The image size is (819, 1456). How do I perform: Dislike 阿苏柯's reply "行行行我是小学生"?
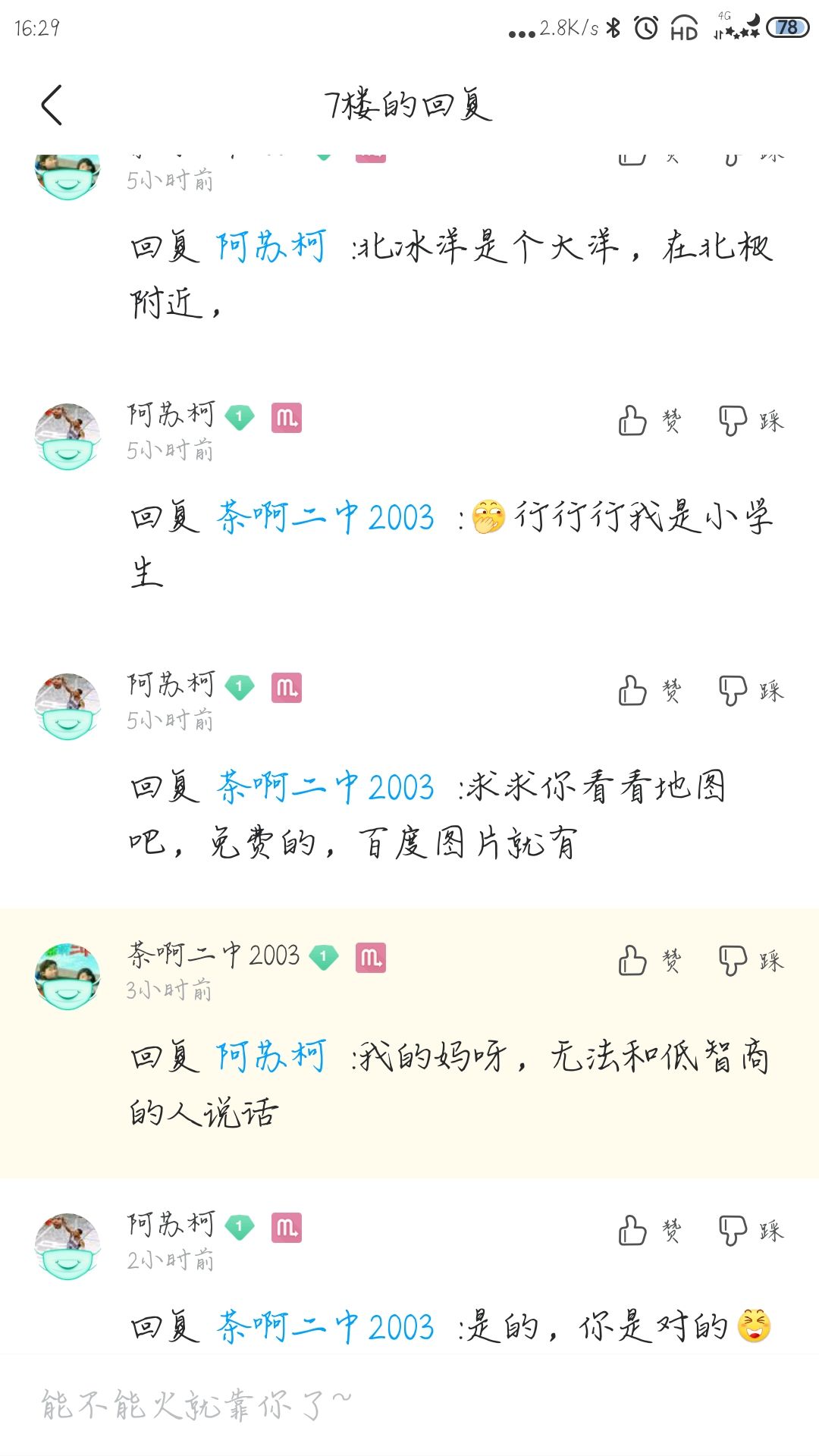pos(751,421)
